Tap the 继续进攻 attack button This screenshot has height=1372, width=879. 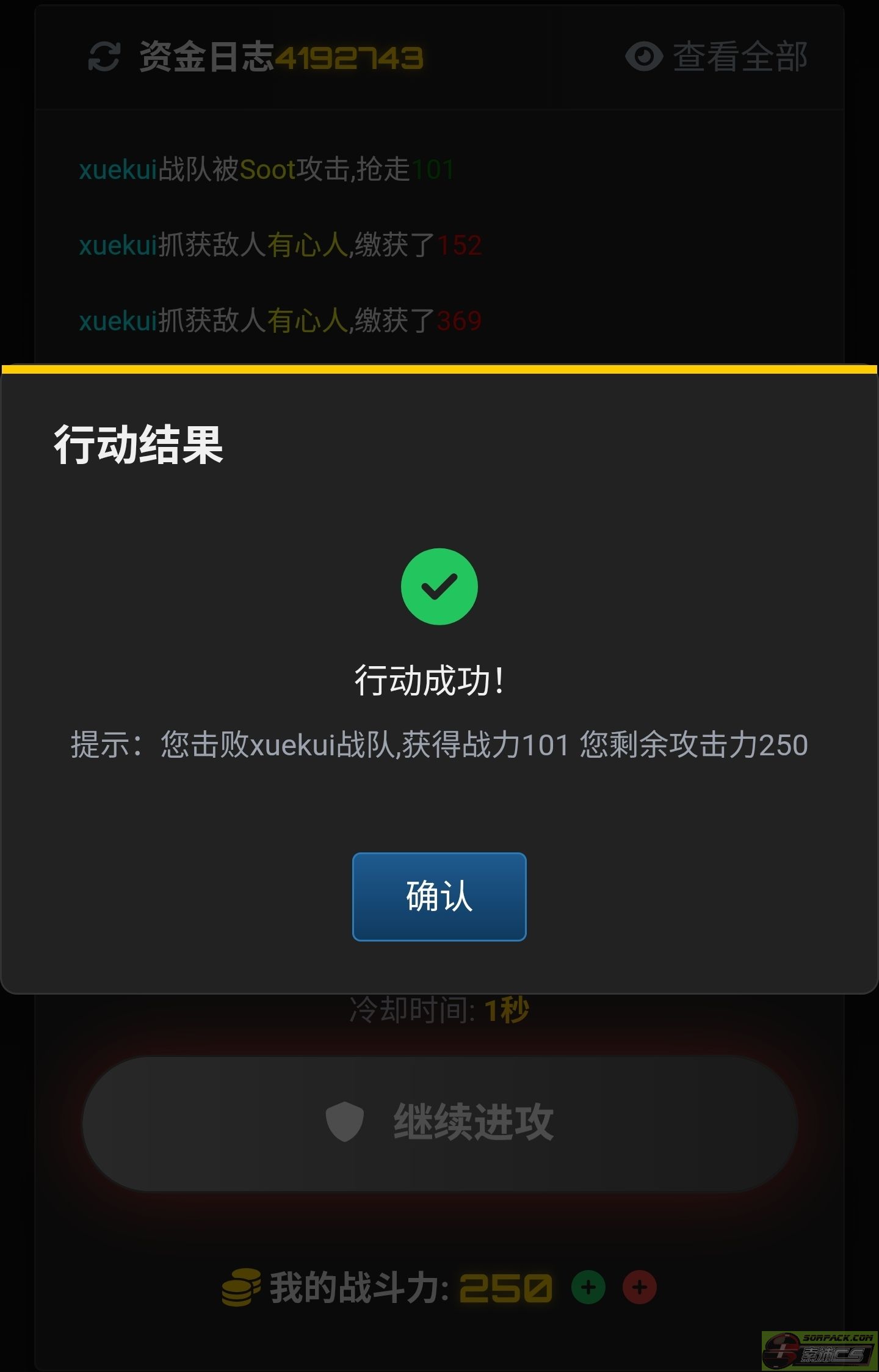(x=440, y=1122)
